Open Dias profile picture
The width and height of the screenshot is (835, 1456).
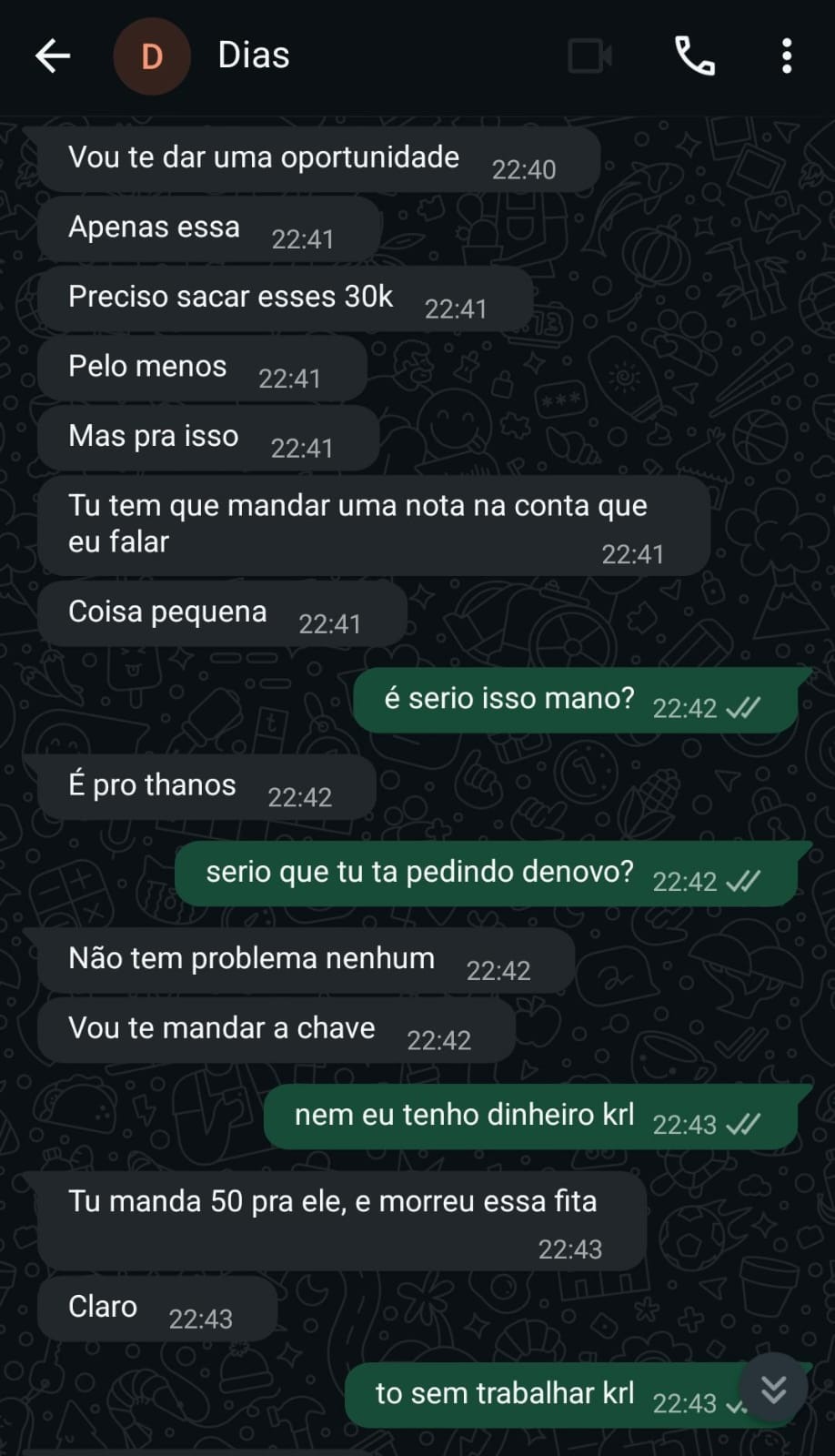click(x=151, y=56)
